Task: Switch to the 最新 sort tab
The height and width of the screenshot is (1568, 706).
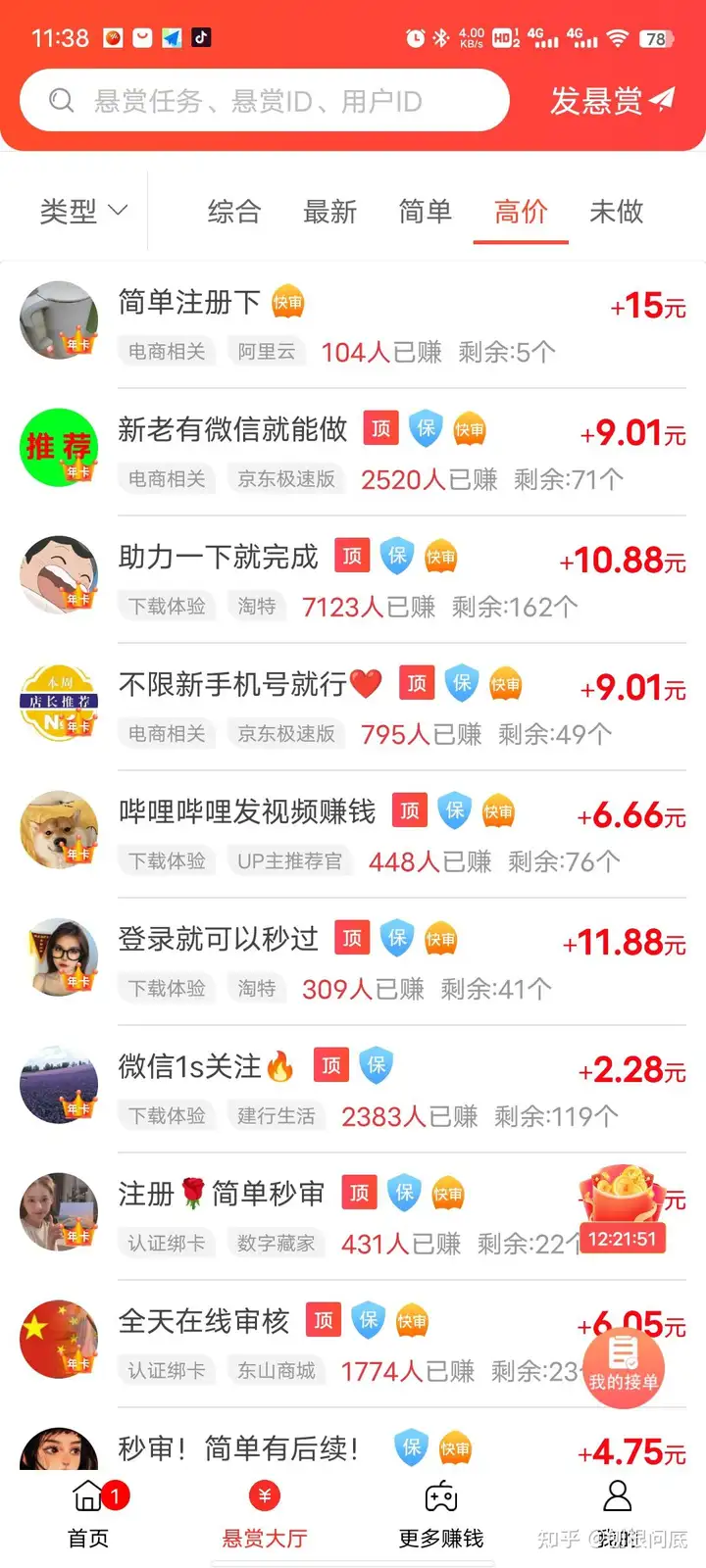Action: pyautogui.click(x=329, y=211)
